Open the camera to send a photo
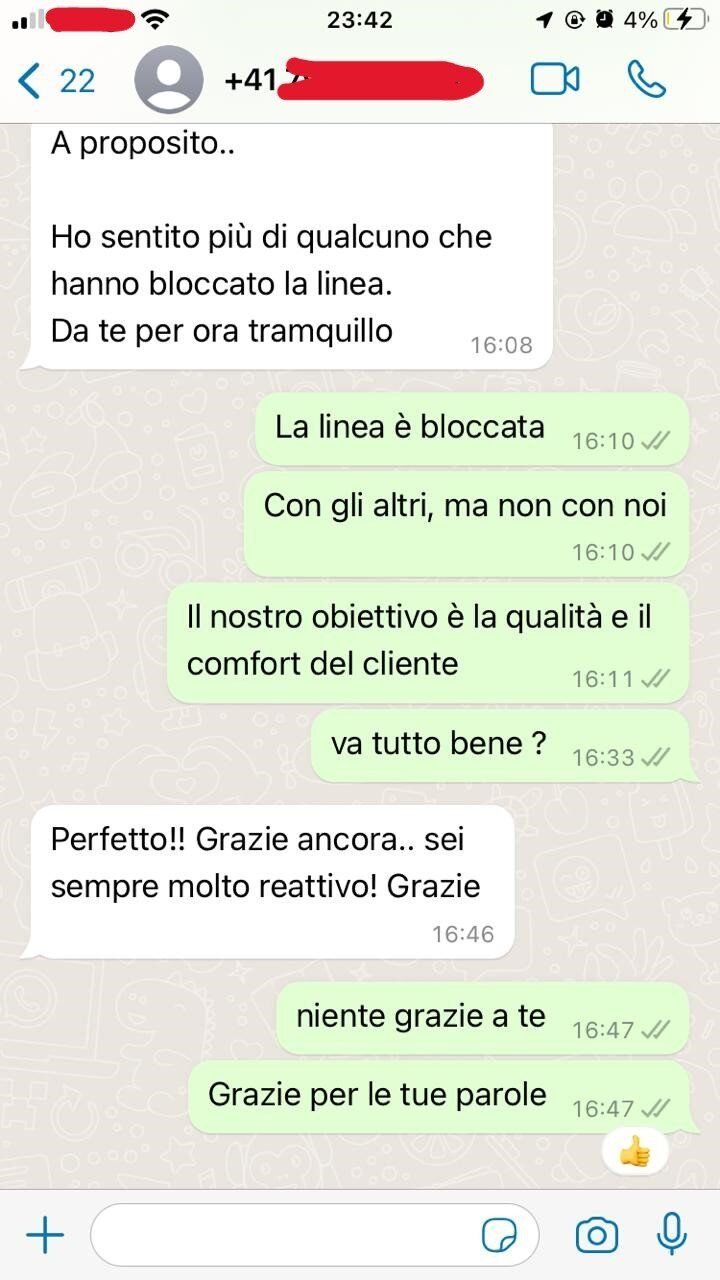This screenshot has width=720, height=1280. point(597,1236)
